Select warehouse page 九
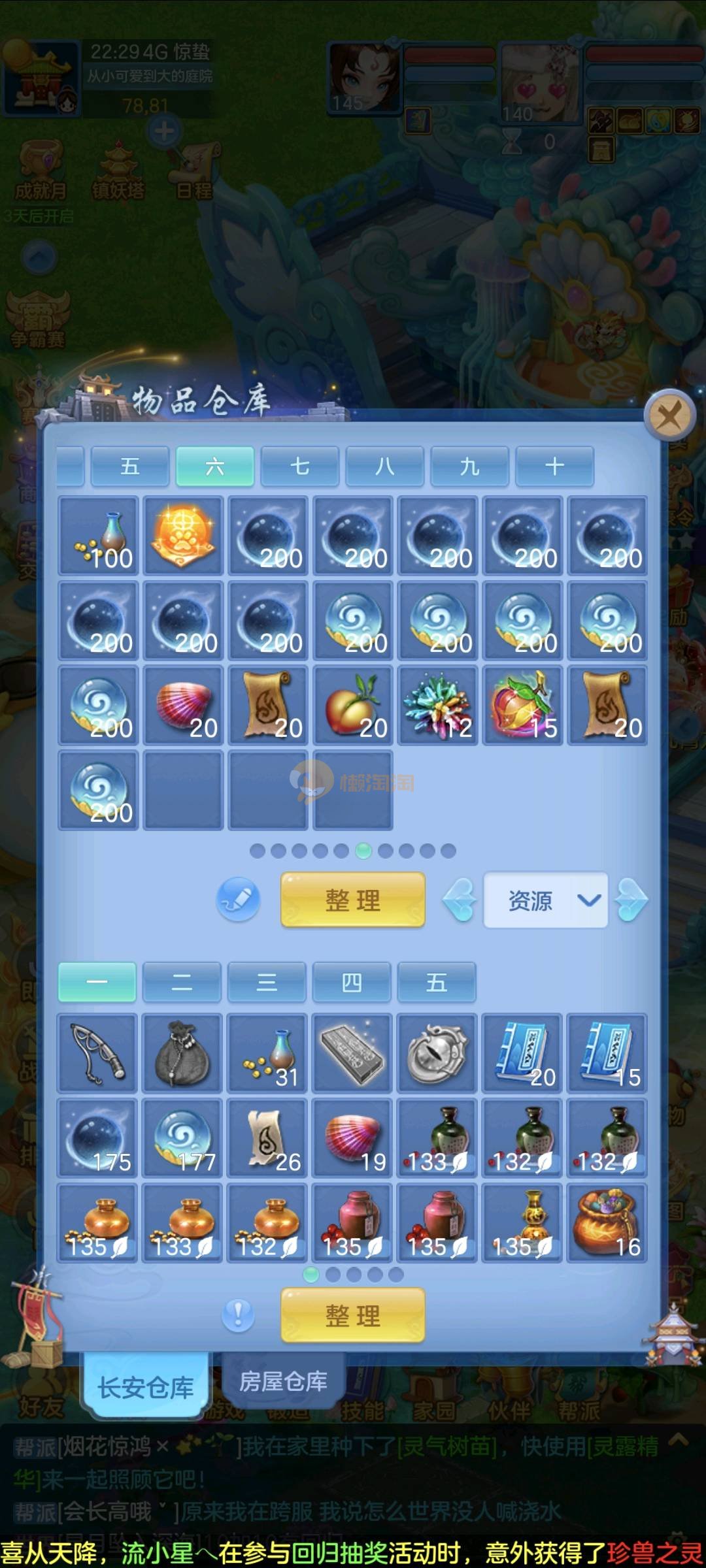The width and height of the screenshot is (706, 1568). tap(469, 466)
